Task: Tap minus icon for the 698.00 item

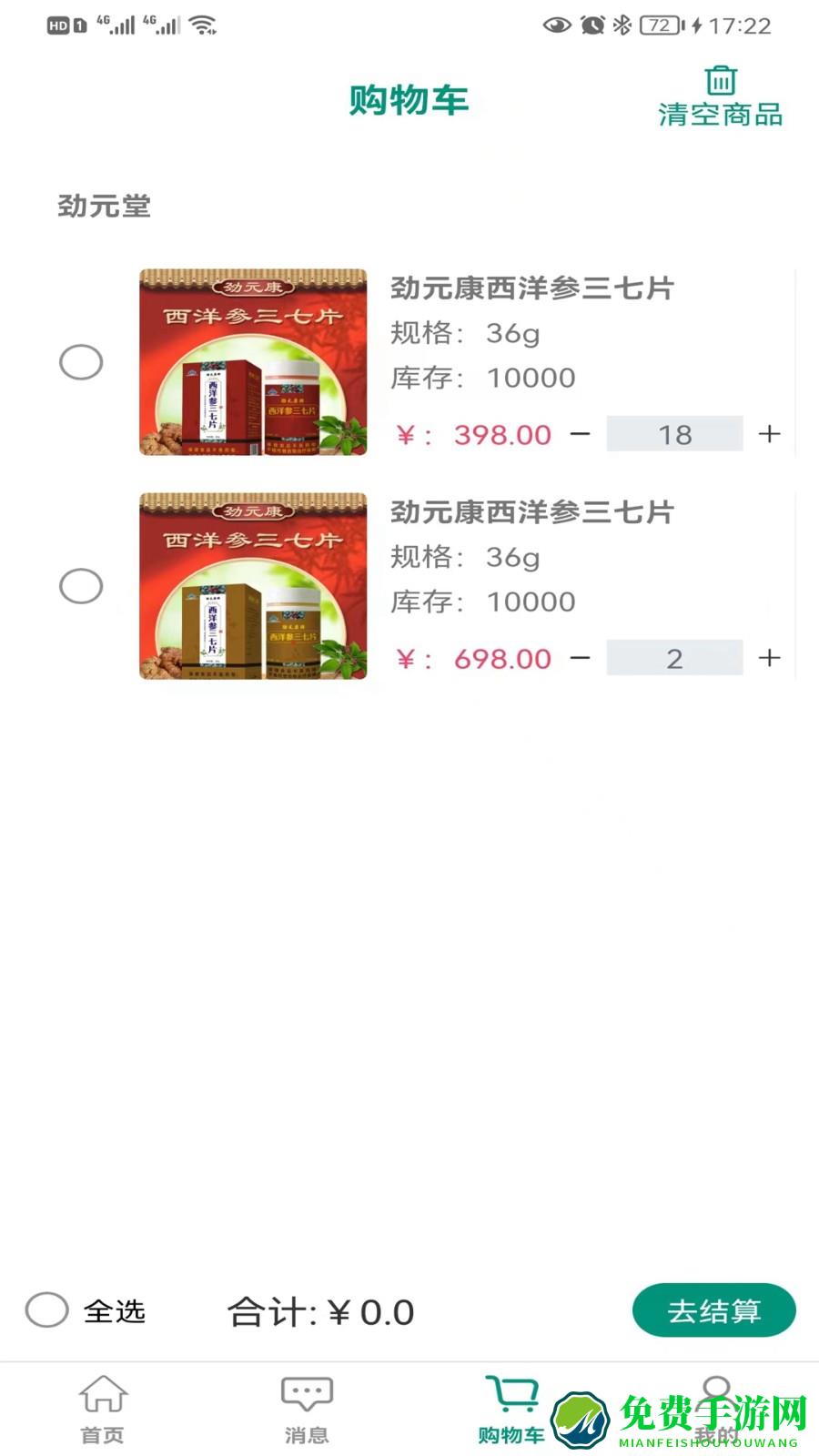Action: (581, 657)
